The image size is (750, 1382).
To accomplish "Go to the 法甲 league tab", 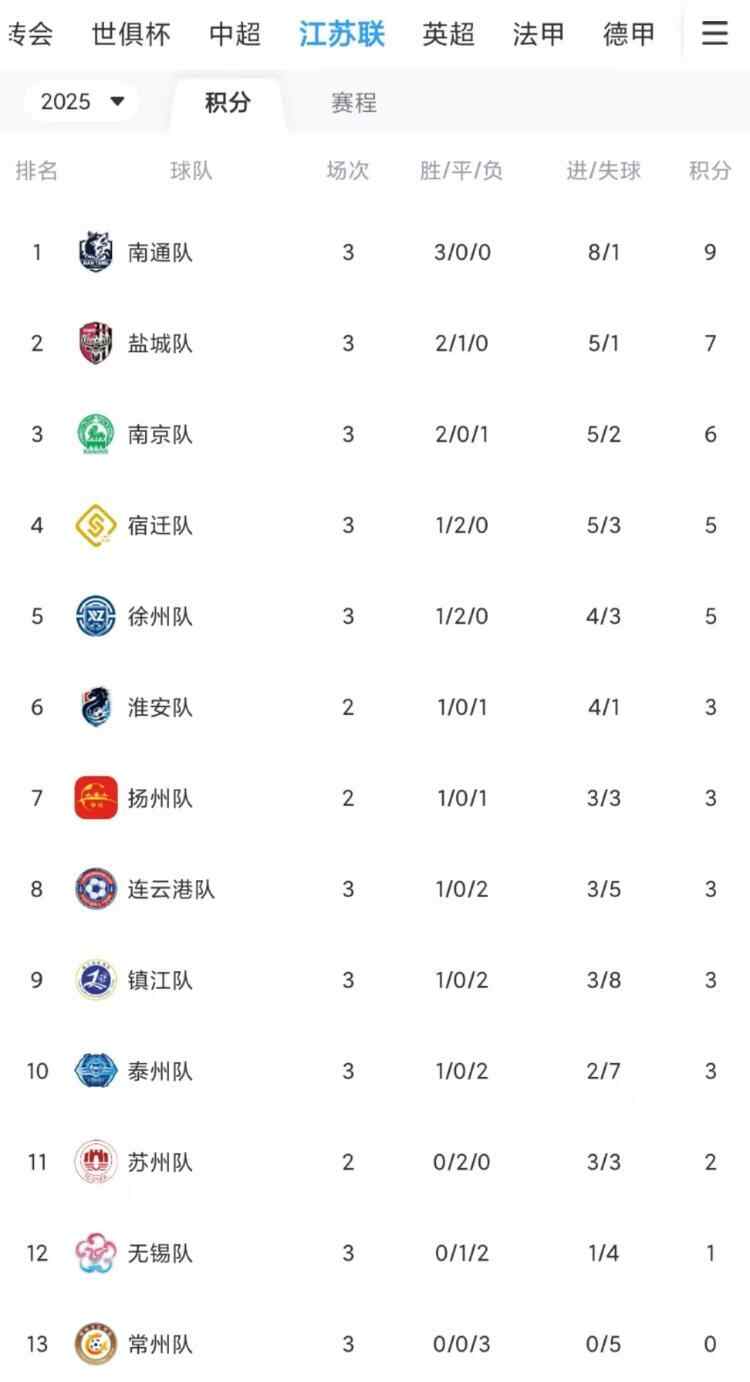I will click(538, 34).
